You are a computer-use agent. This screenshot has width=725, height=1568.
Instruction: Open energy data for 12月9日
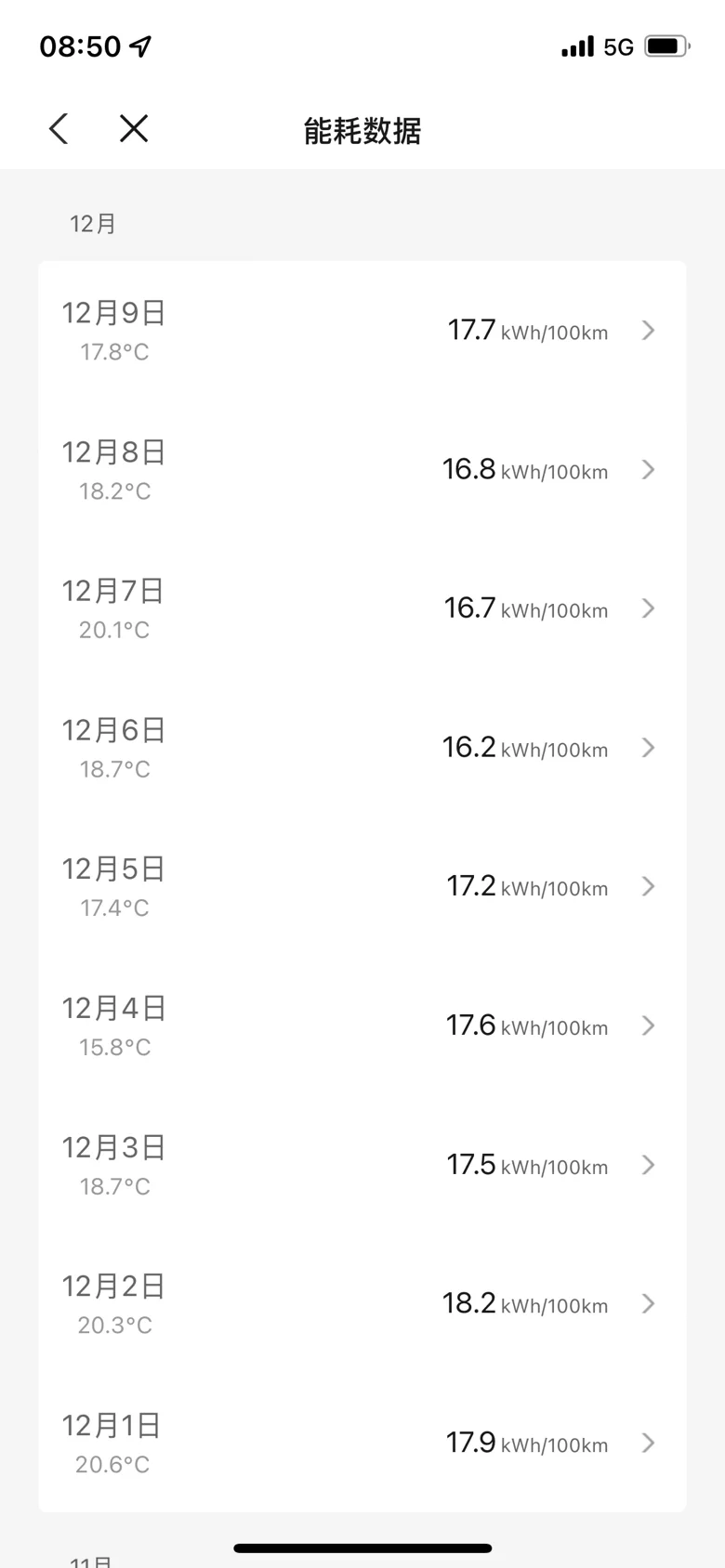362,331
